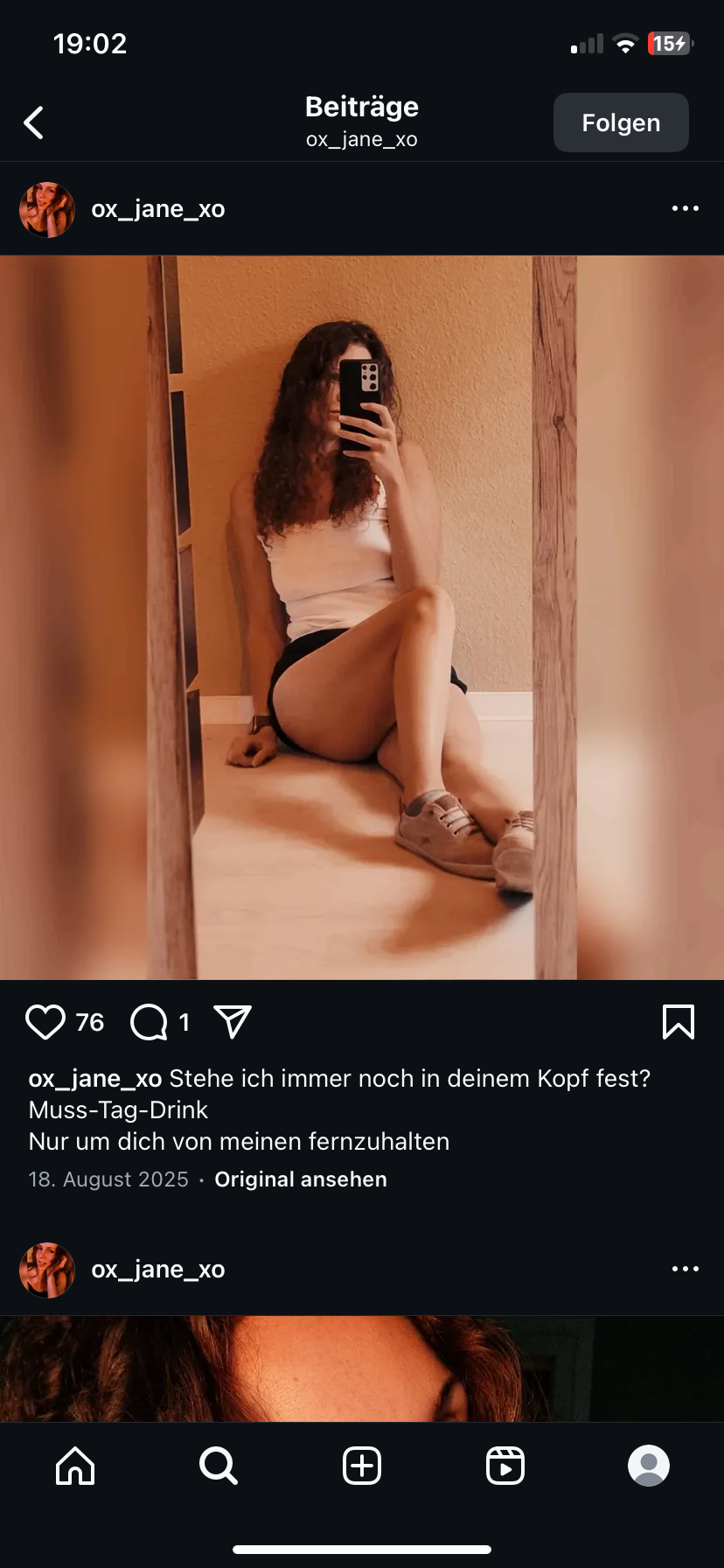This screenshot has width=724, height=1568.
Task: Like the post with 76 likes
Action: pyautogui.click(x=45, y=1022)
